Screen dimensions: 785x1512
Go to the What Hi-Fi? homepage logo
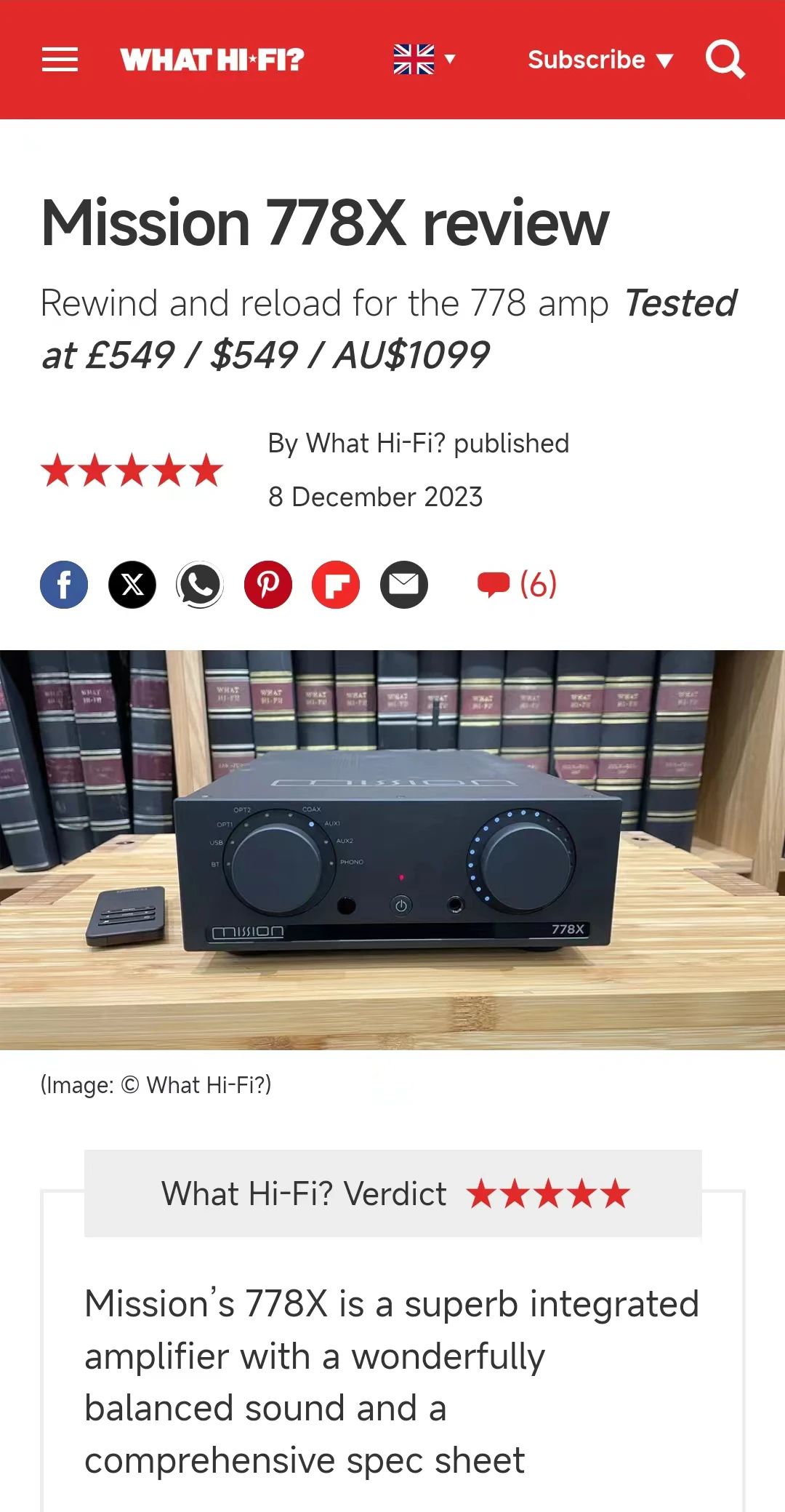pos(212,60)
